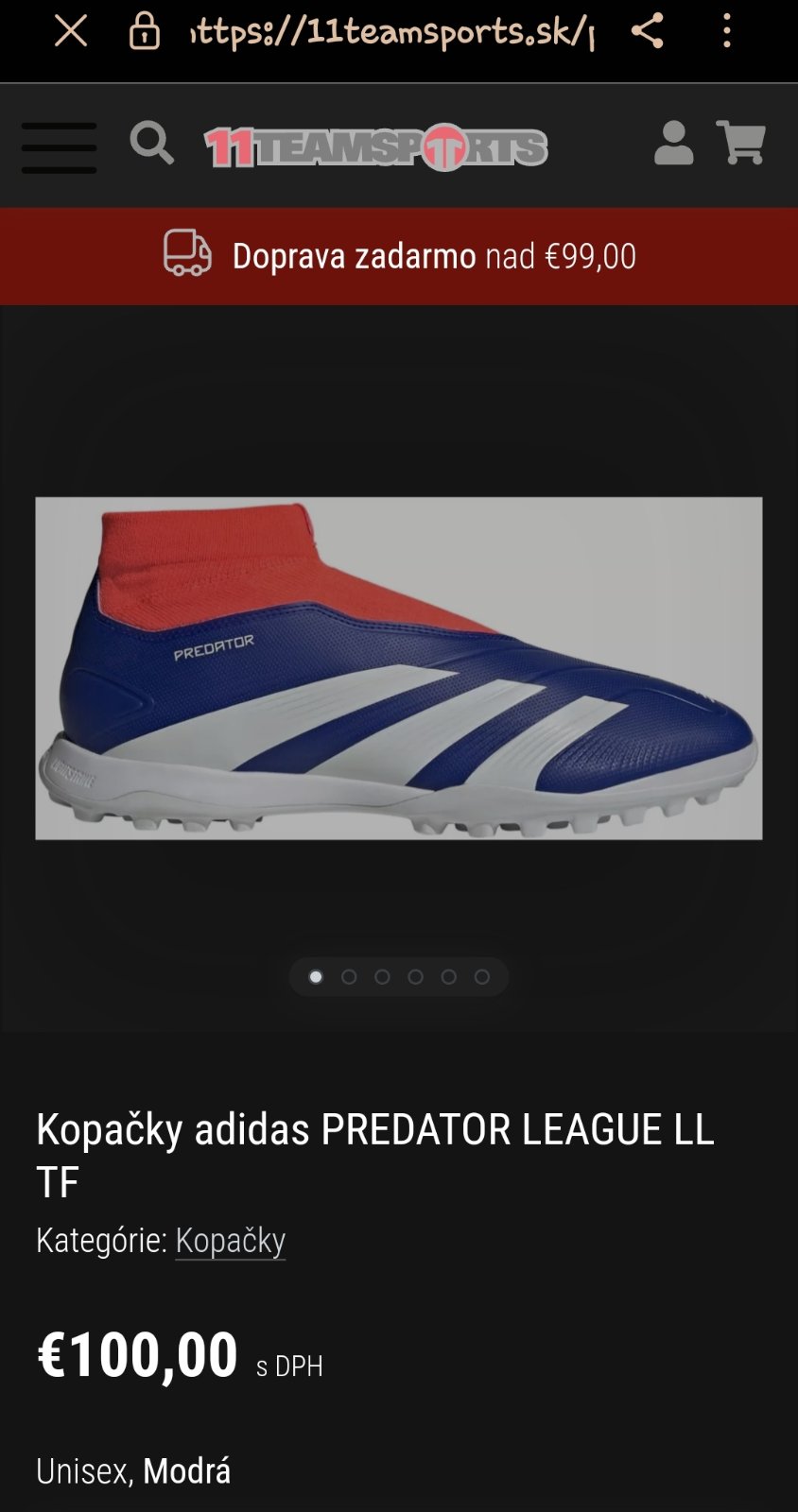798x1512 pixels.
Task: Open the Predator shoe product image
Action: 399,668
